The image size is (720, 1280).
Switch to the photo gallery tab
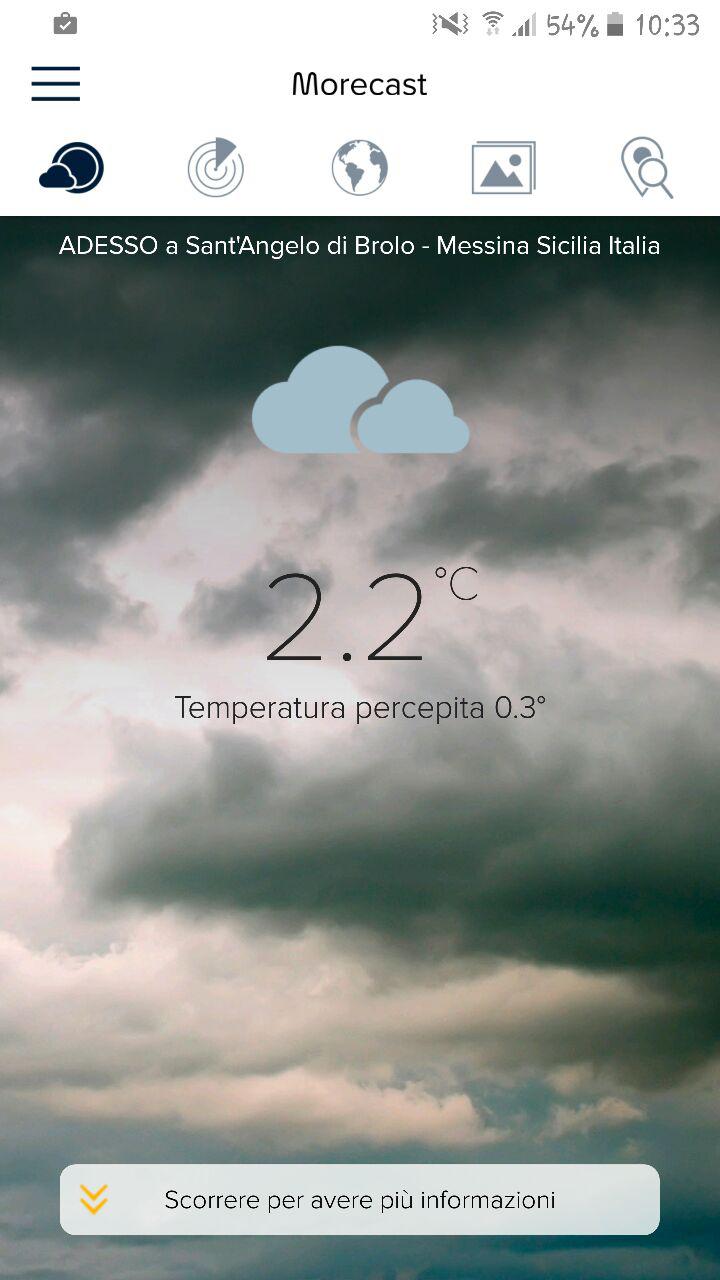click(504, 167)
